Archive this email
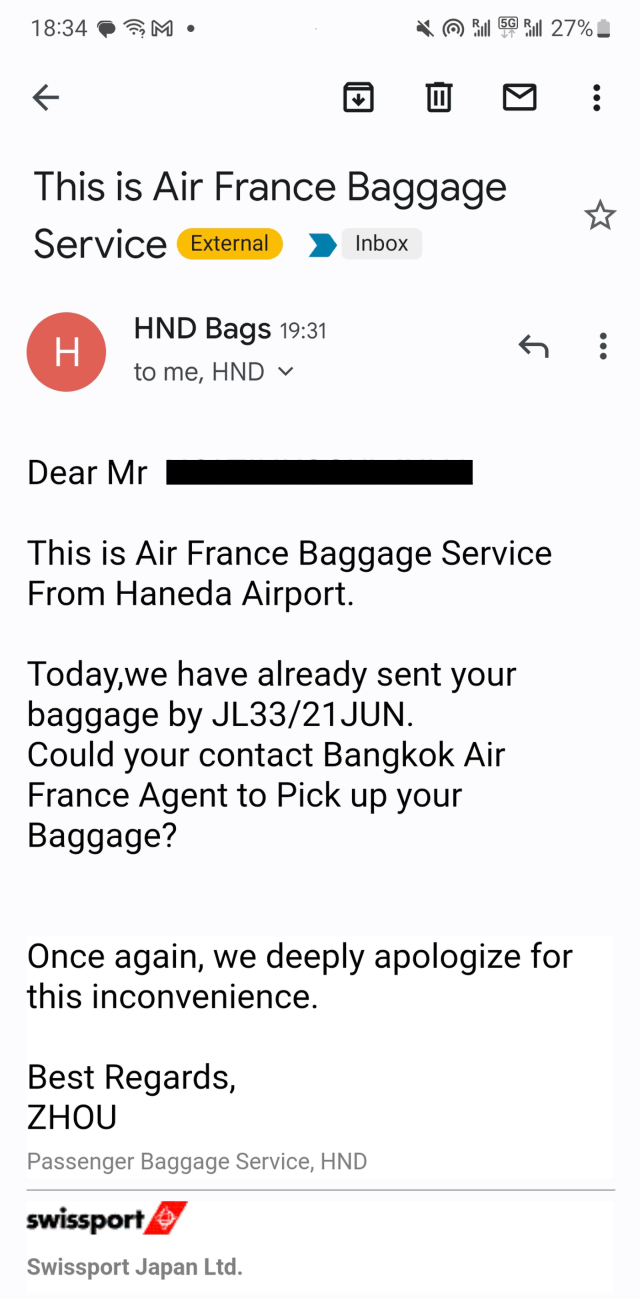 click(x=358, y=97)
